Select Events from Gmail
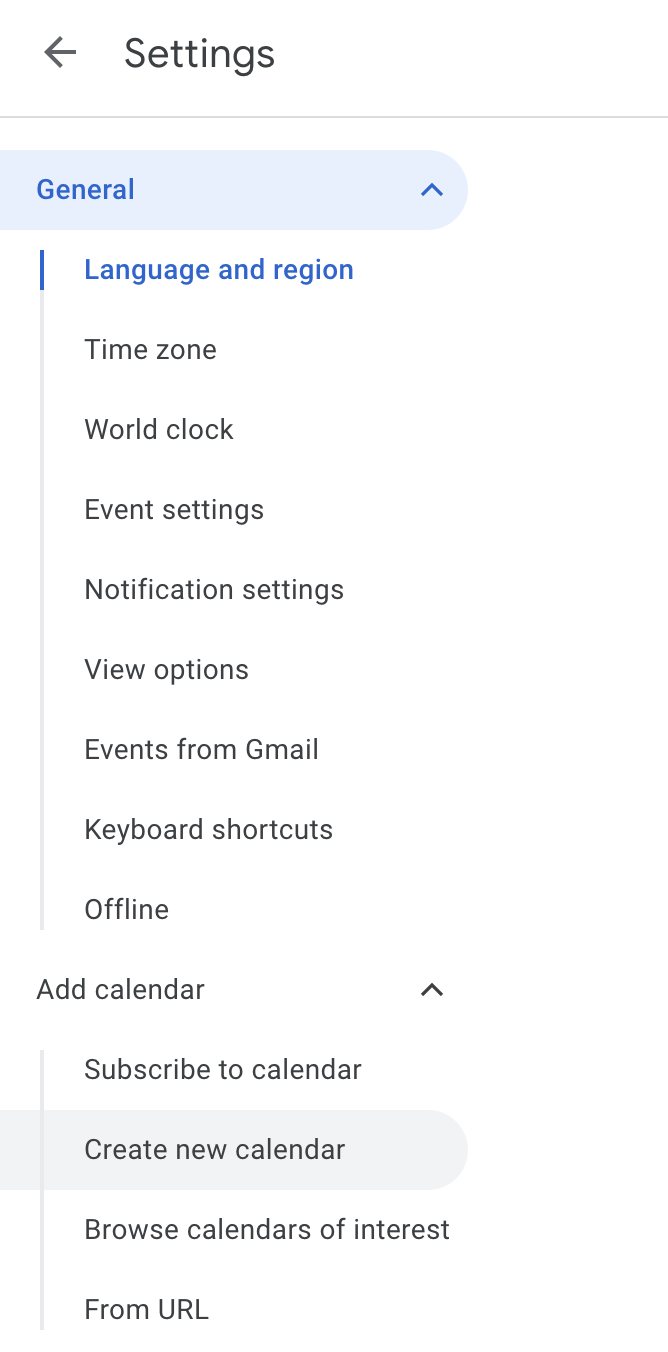The width and height of the screenshot is (668, 1352). coord(201,750)
